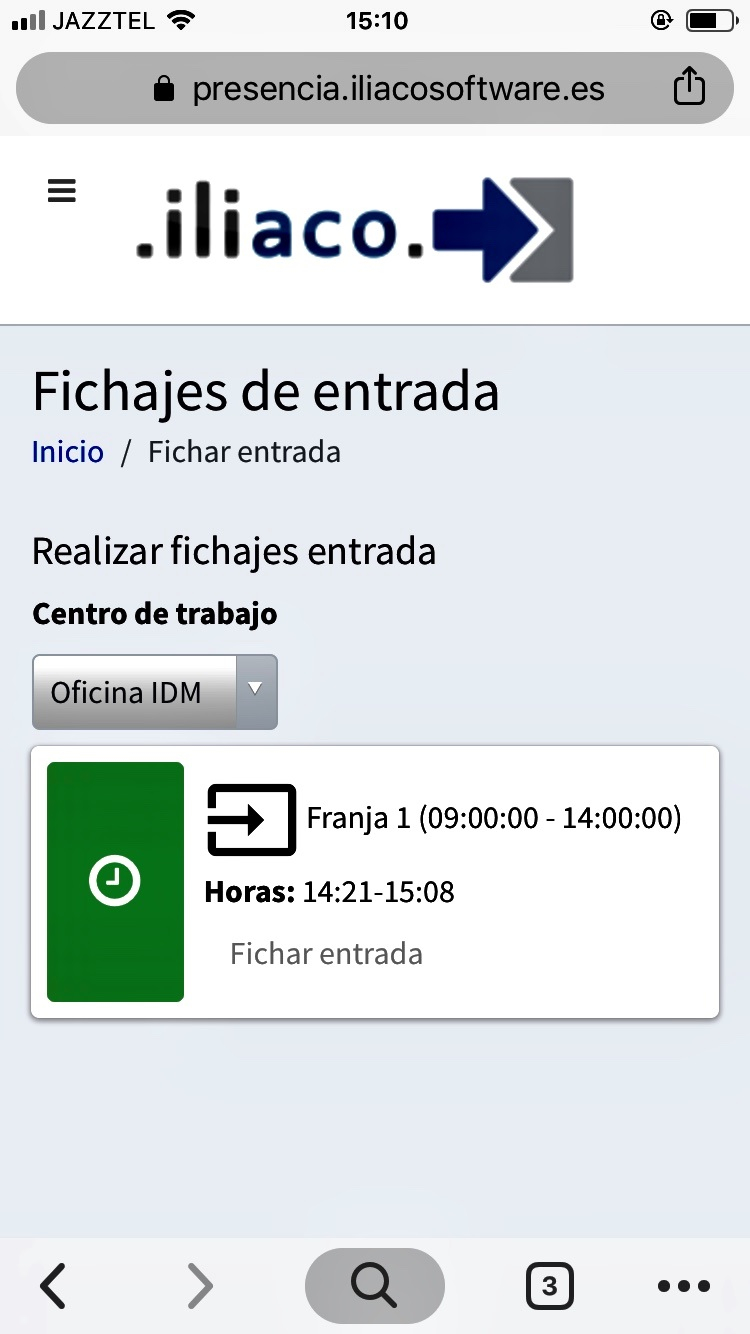Tap the green clock tile for Franja 1
Image resolution: width=750 pixels, height=1334 pixels.
tap(115, 882)
